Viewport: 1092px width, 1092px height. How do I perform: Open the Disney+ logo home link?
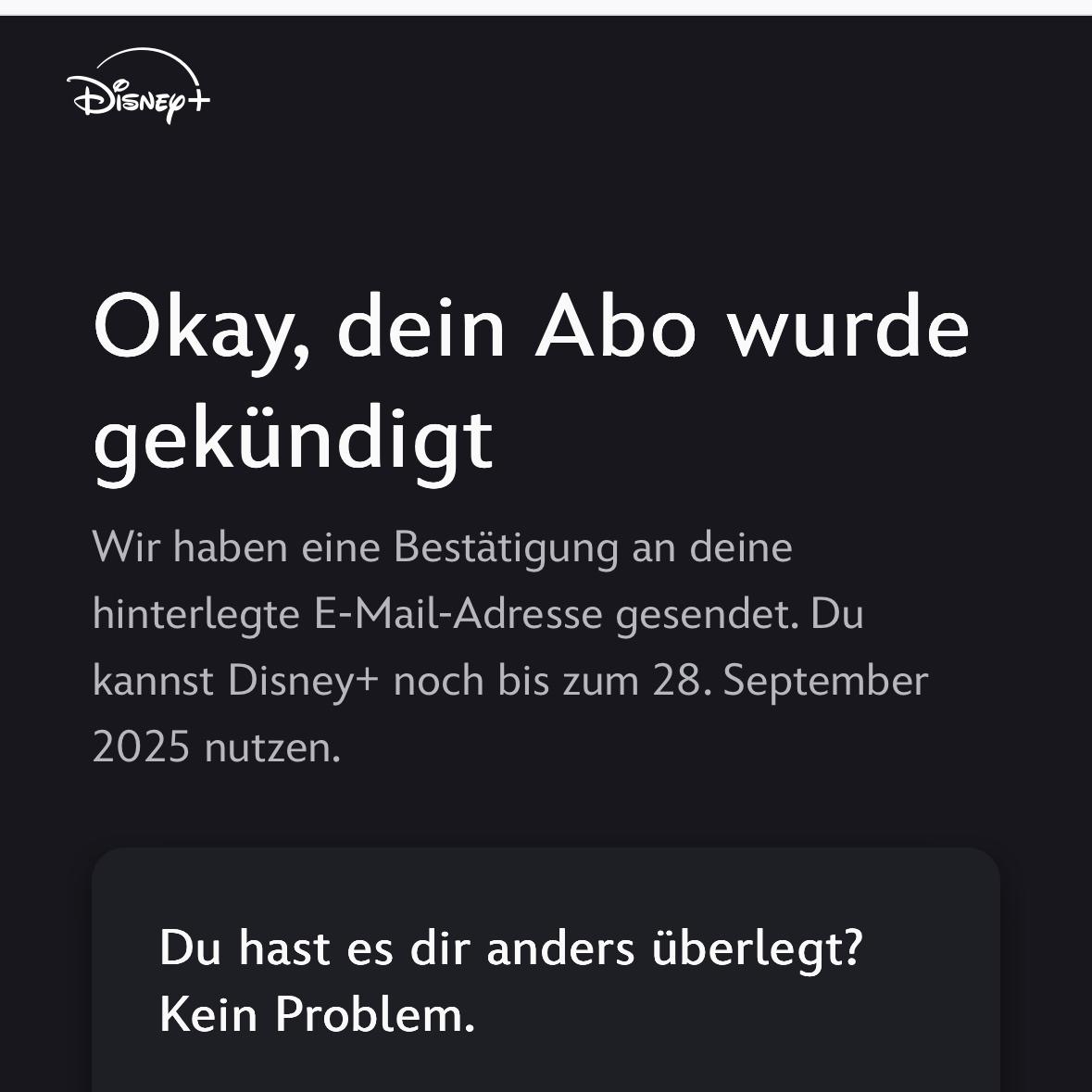point(138,88)
